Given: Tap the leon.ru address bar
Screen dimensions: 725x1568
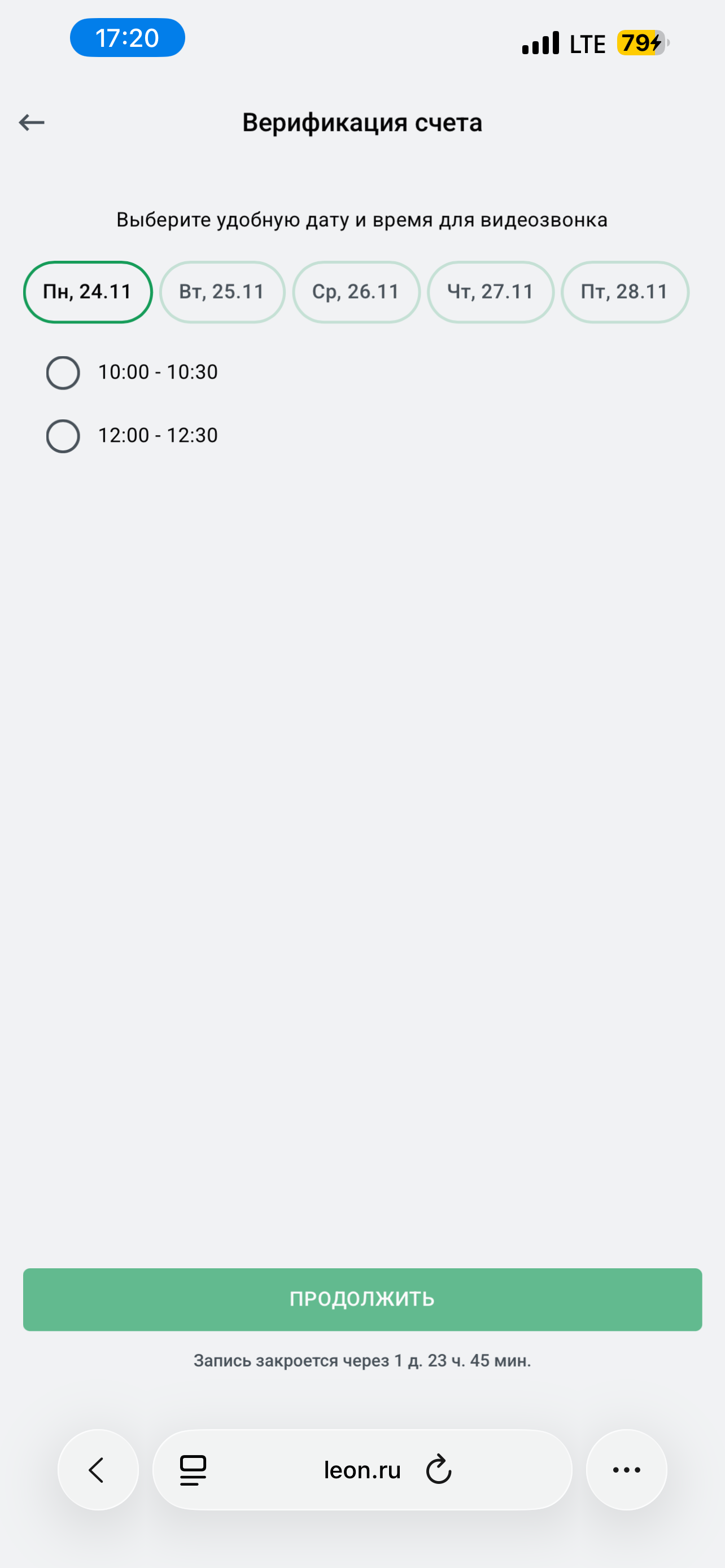Looking at the screenshot, I should click(362, 1470).
